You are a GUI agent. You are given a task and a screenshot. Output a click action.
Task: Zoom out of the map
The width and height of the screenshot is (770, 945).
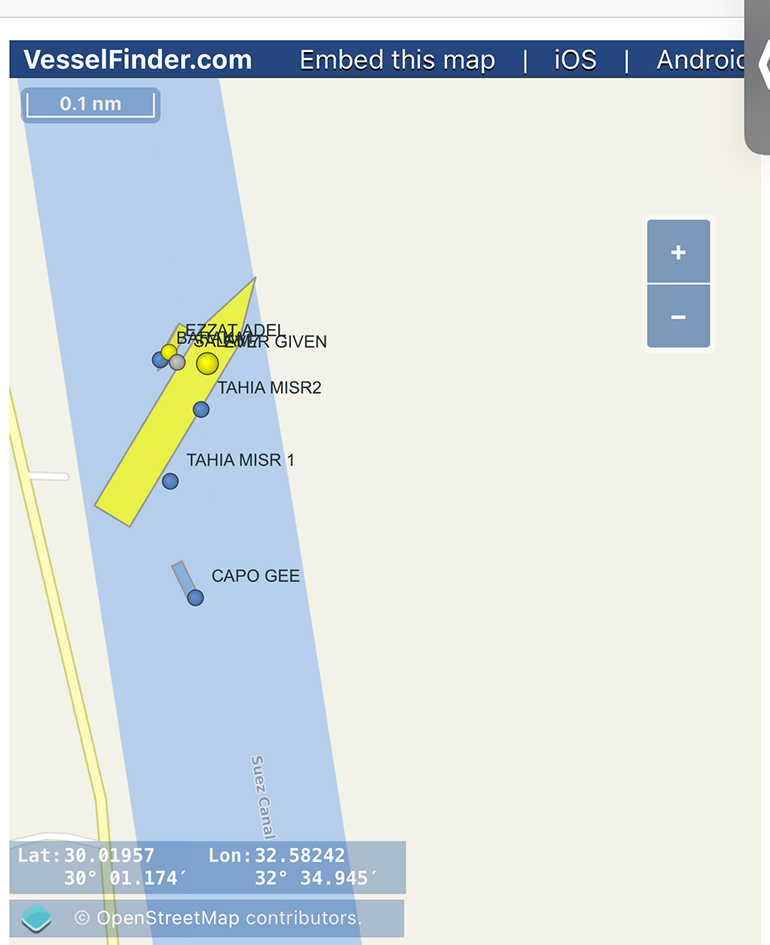[678, 317]
